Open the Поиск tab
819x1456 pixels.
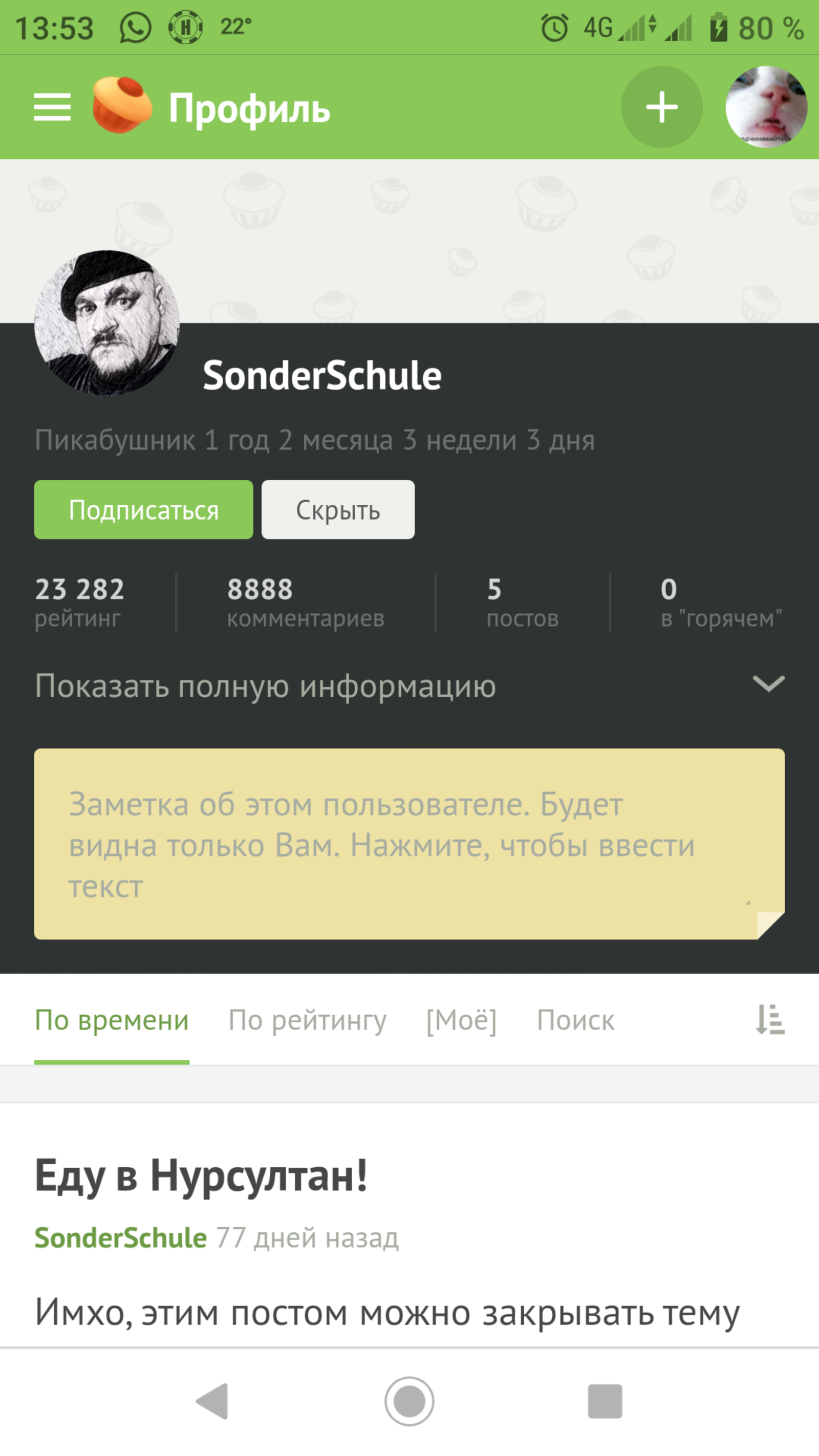click(x=575, y=1020)
